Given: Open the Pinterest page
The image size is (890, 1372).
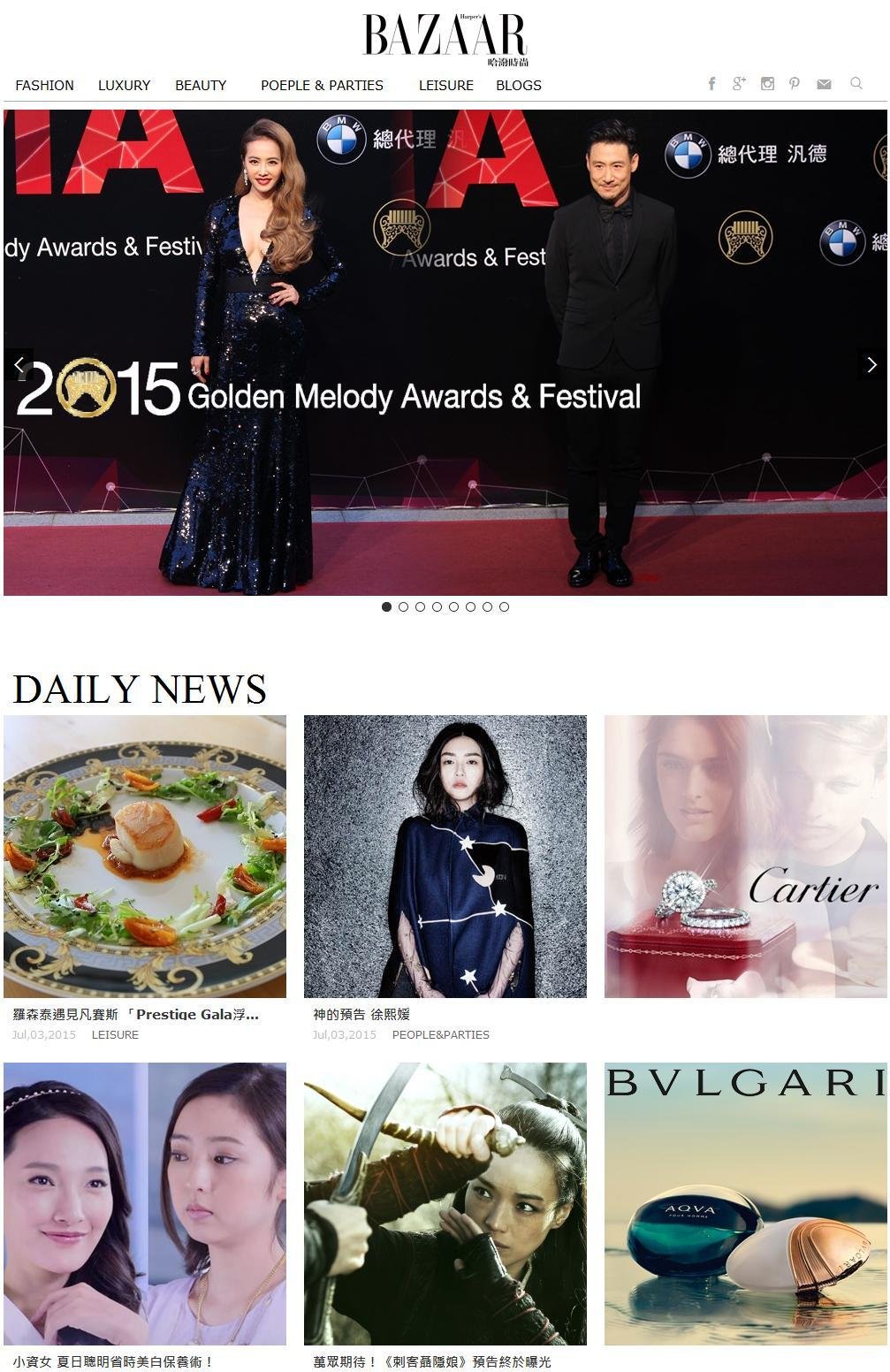Looking at the screenshot, I should [x=795, y=84].
